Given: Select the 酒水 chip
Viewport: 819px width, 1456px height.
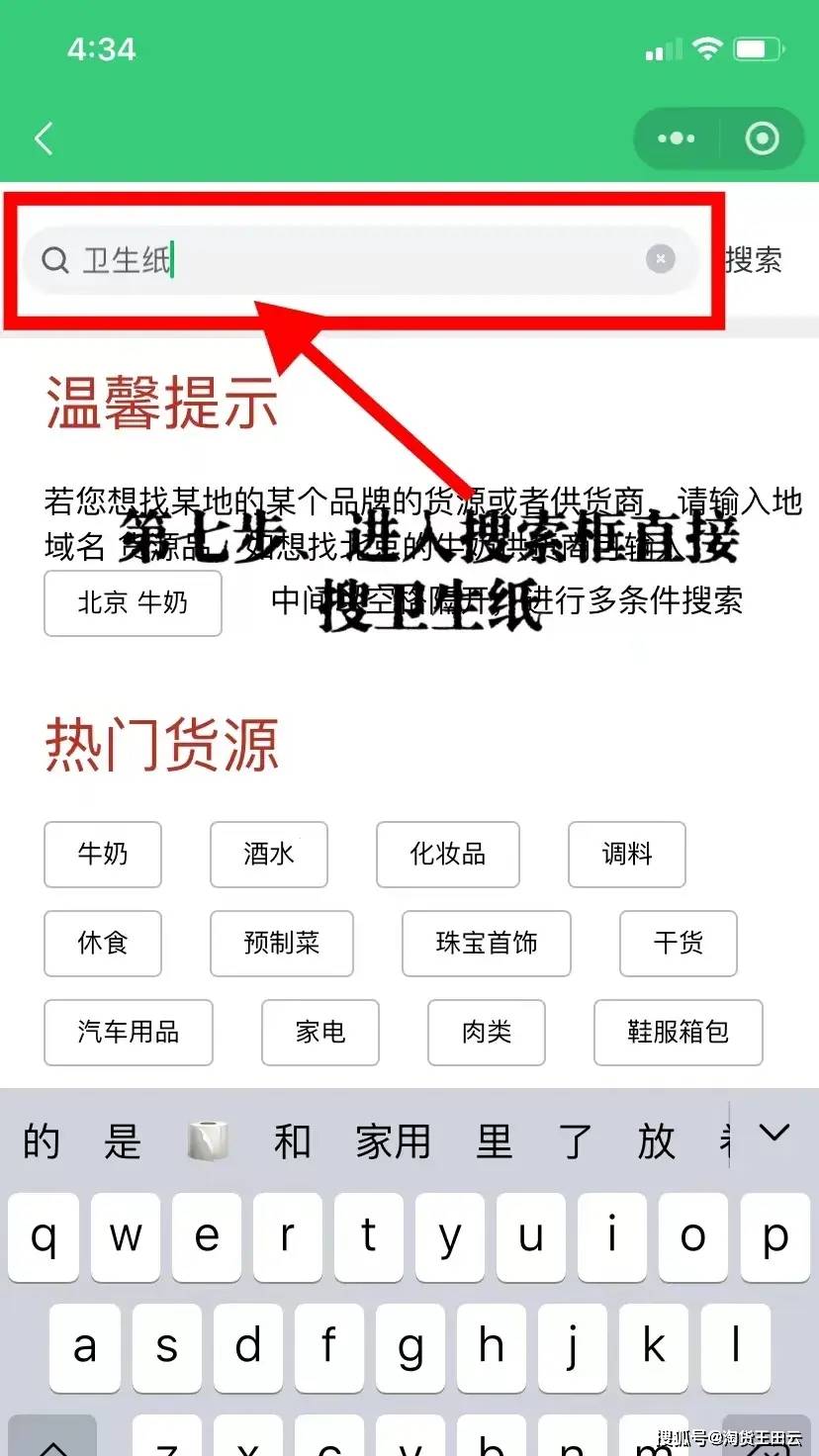Looking at the screenshot, I should click(268, 854).
